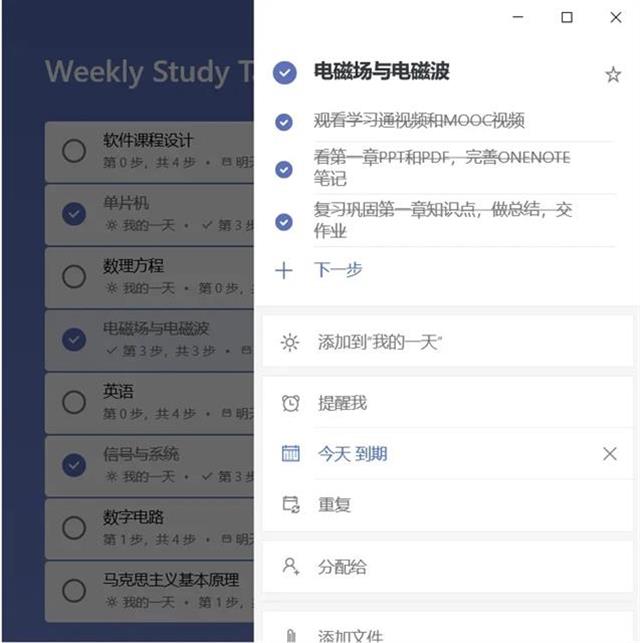640x643 pixels.
Task: Open 重复 repeat settings
Action: 334,505
